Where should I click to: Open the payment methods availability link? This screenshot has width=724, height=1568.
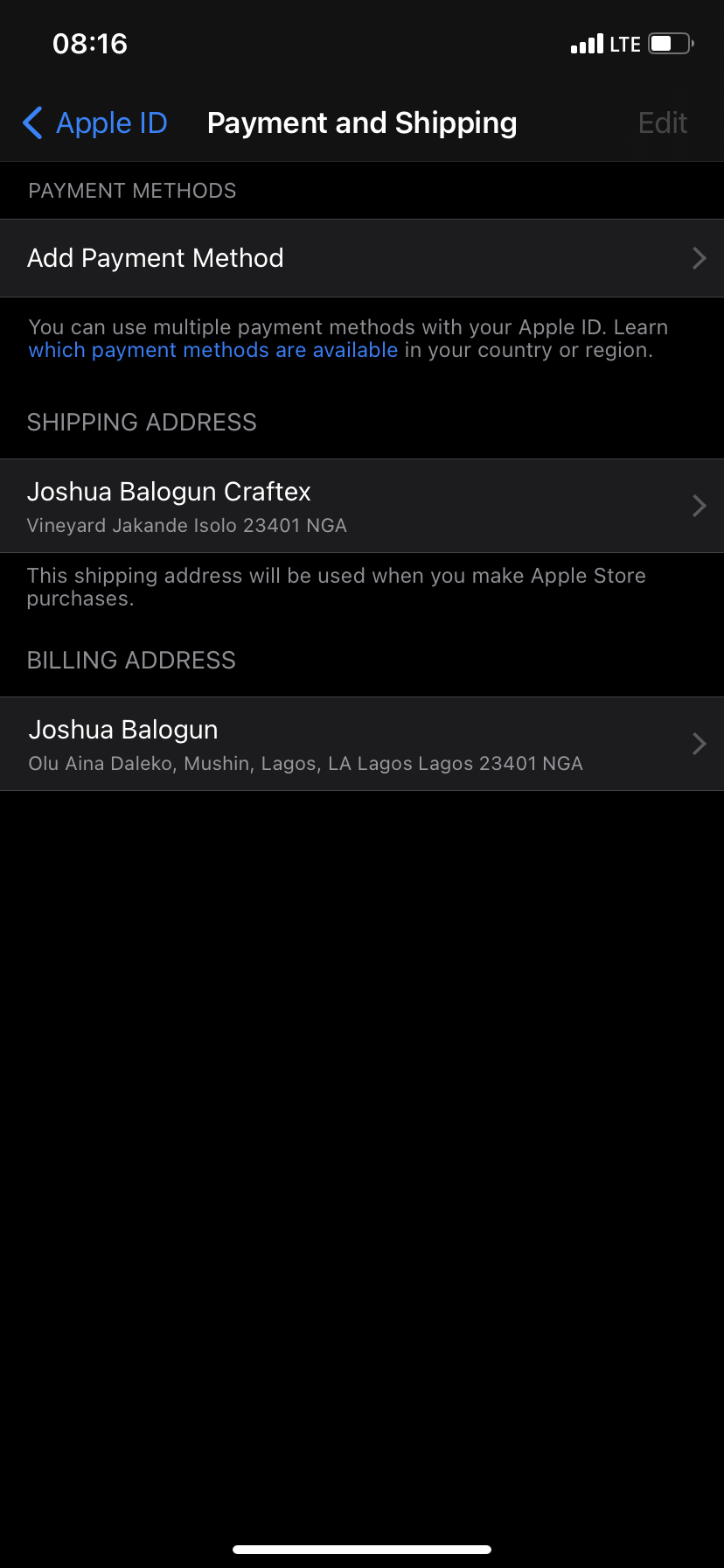click(x=213, y=351)
